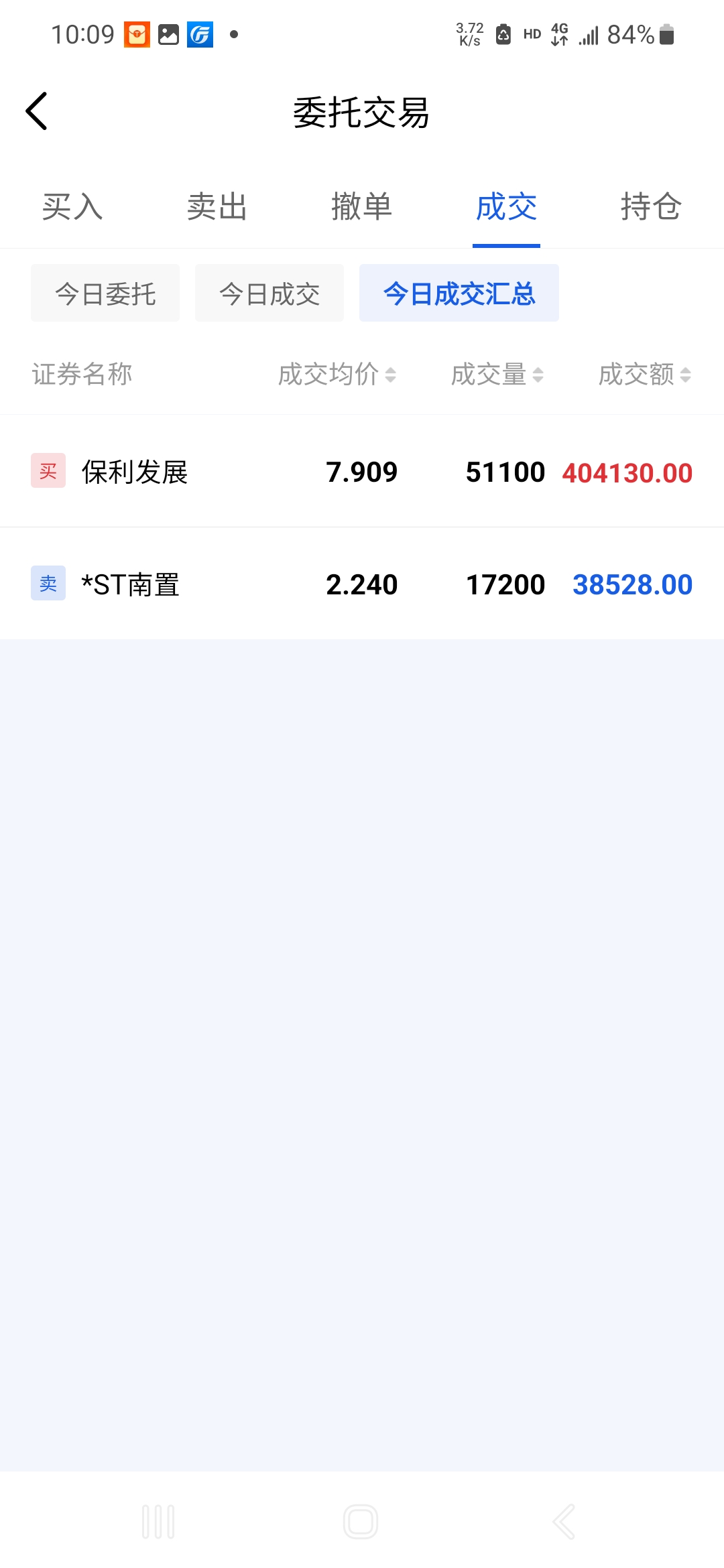This screenshot has height=1568, width=724.
Task: Open the *ST南置 trade row
Action: (x=362, y=584)
